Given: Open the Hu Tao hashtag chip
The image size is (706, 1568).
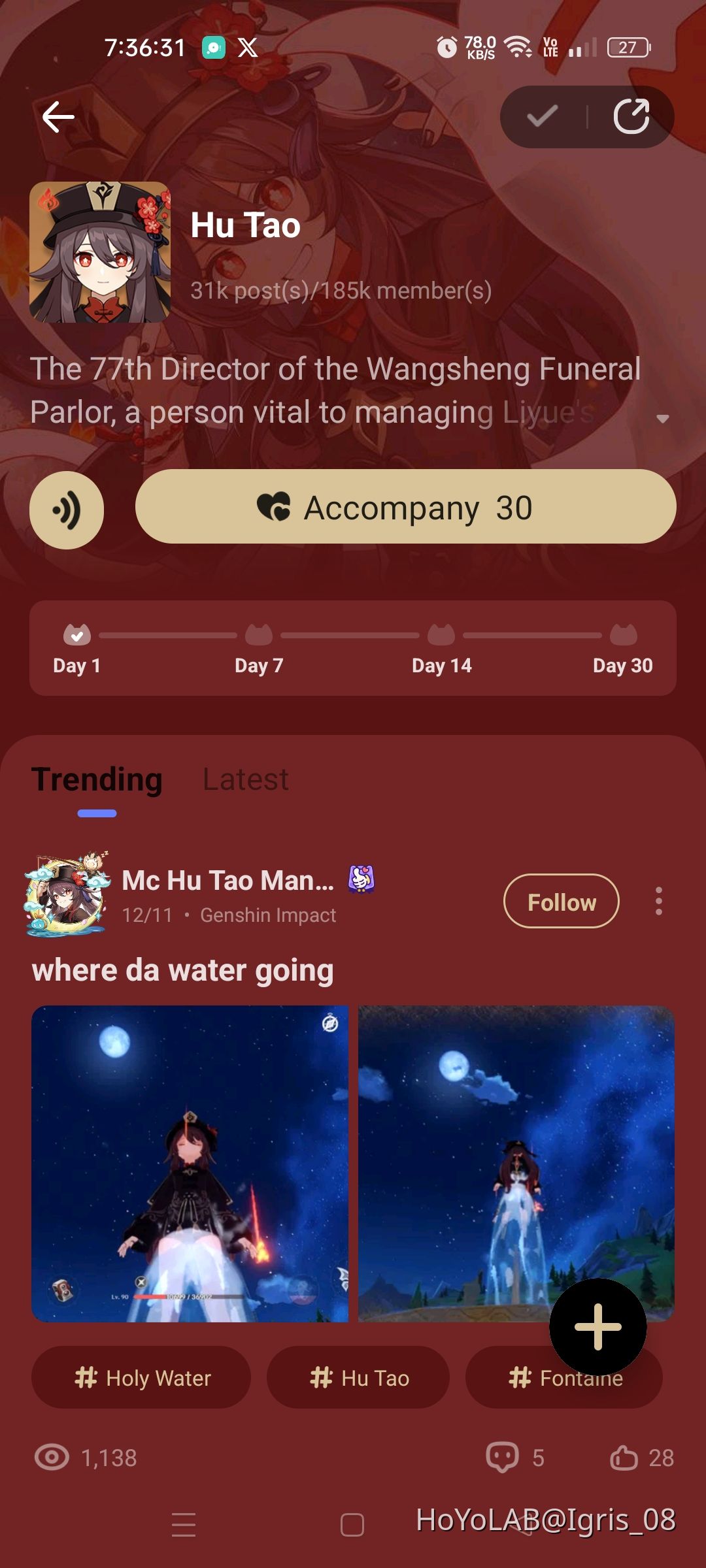Looking at the screenshot, I should [358, 1378].
